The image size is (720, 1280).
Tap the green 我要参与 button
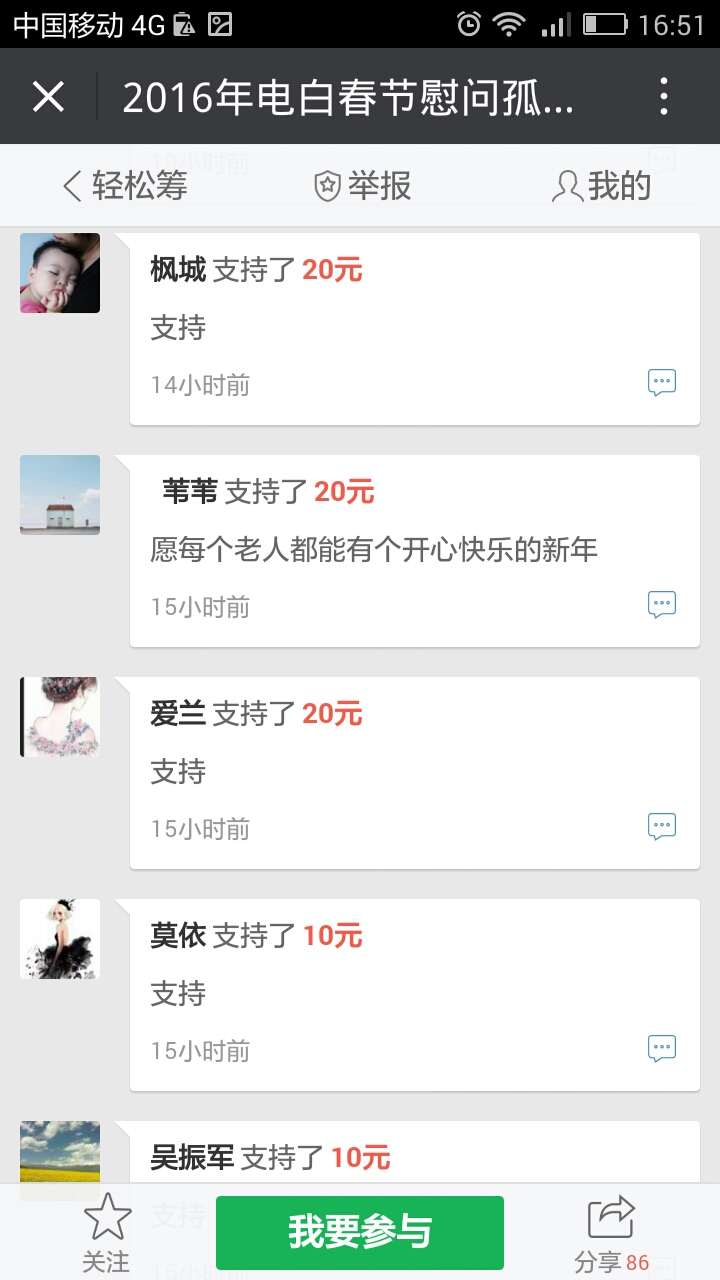pyautogui.click(x=360, y=1232)
